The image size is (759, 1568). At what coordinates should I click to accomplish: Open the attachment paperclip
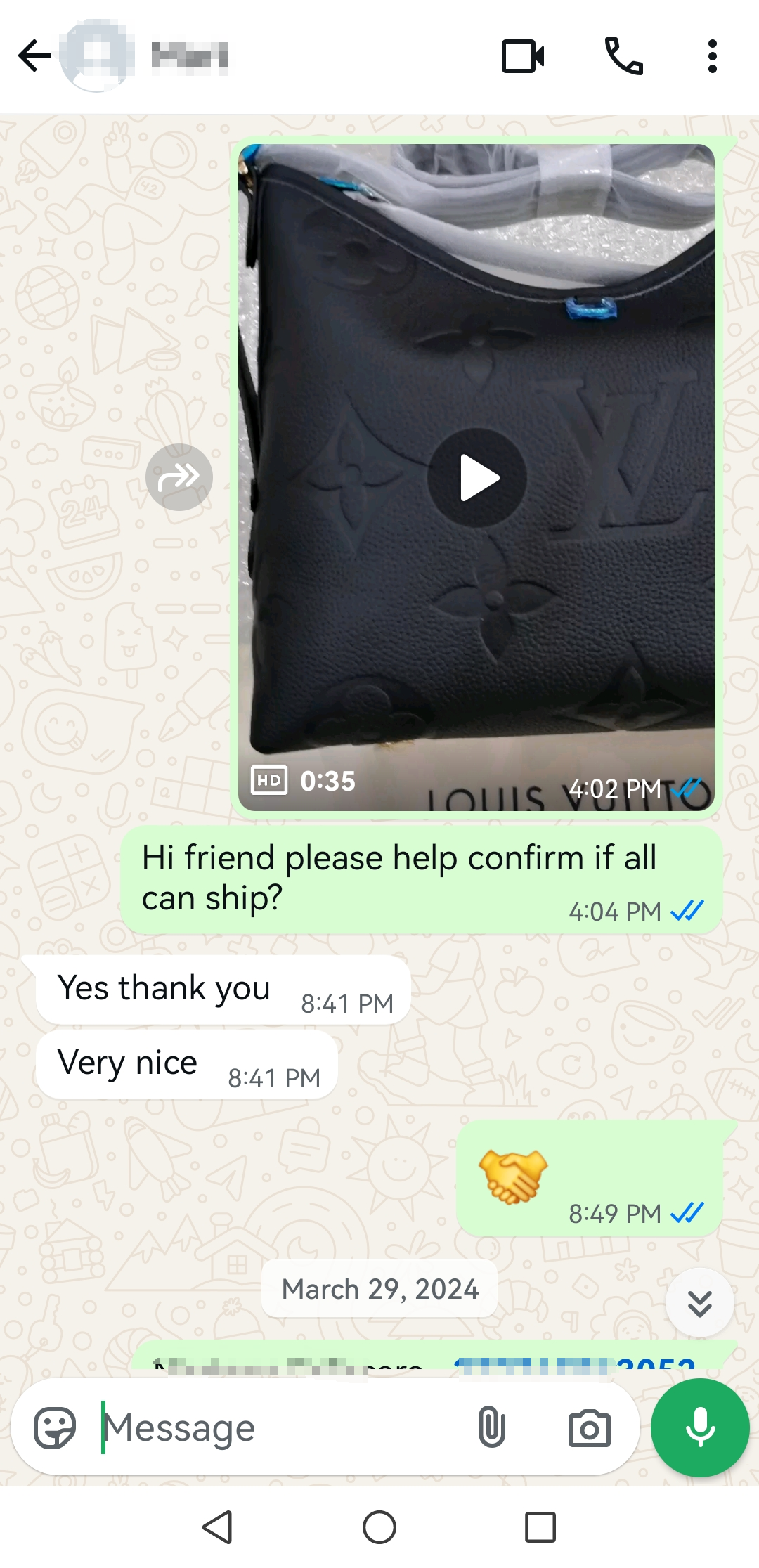click(491, 1427)
